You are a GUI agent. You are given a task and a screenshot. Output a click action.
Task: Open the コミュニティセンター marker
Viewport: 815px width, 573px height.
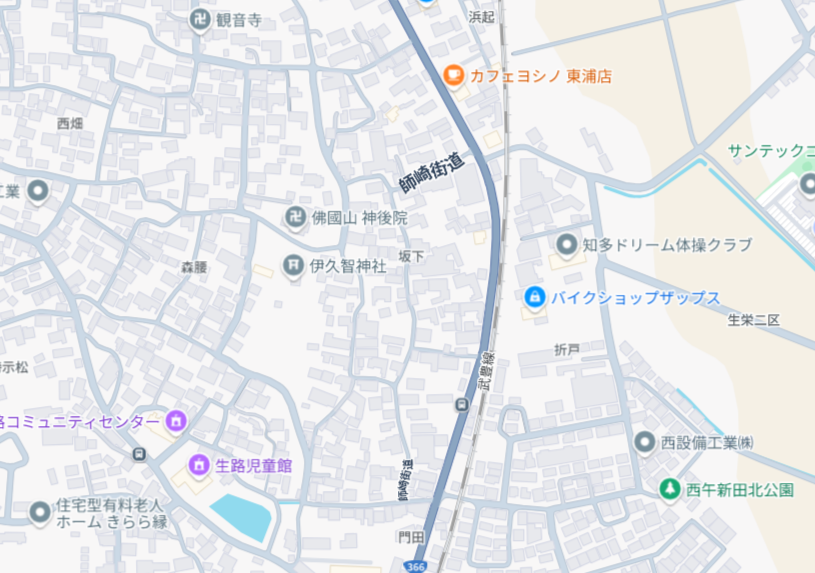coord(176,421)
